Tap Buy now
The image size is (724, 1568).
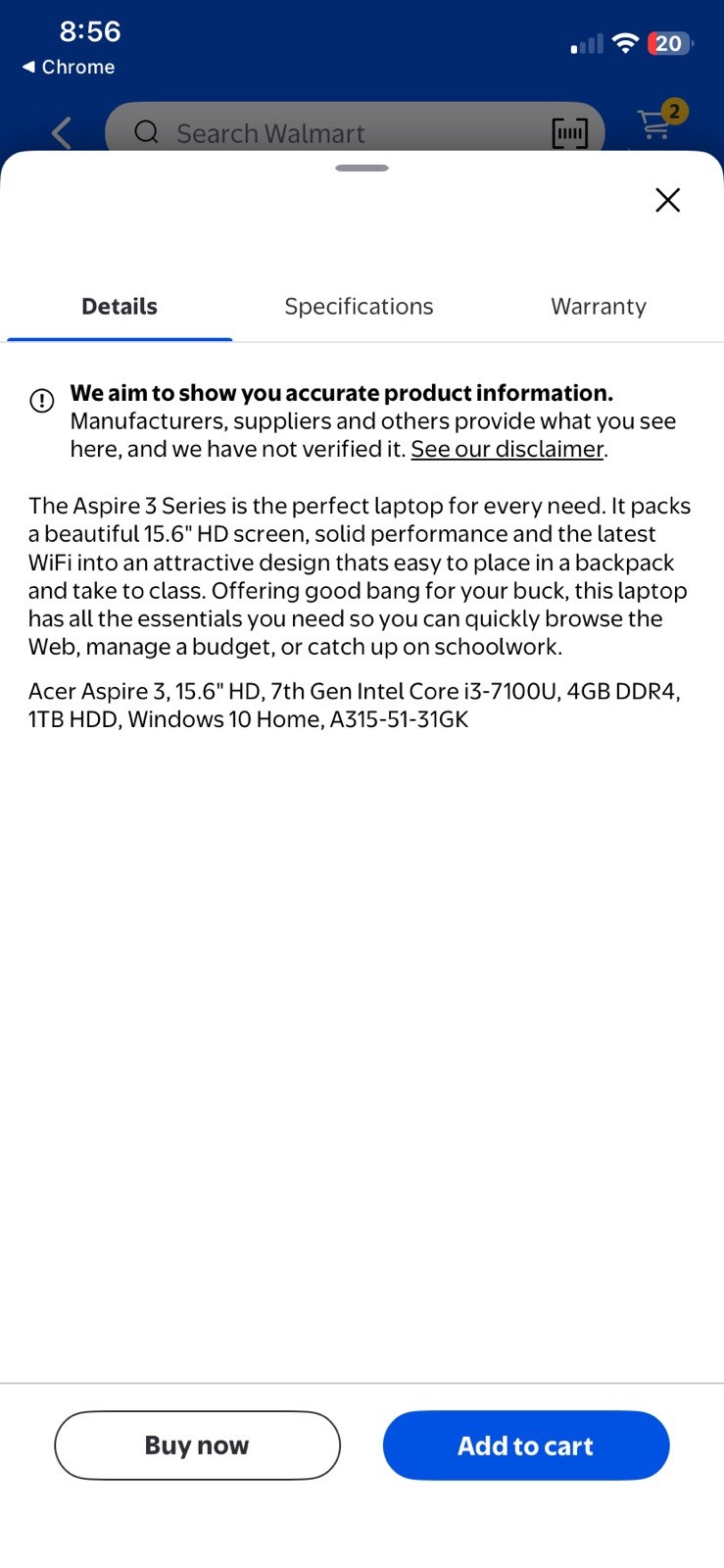[x=197, y=1445]
